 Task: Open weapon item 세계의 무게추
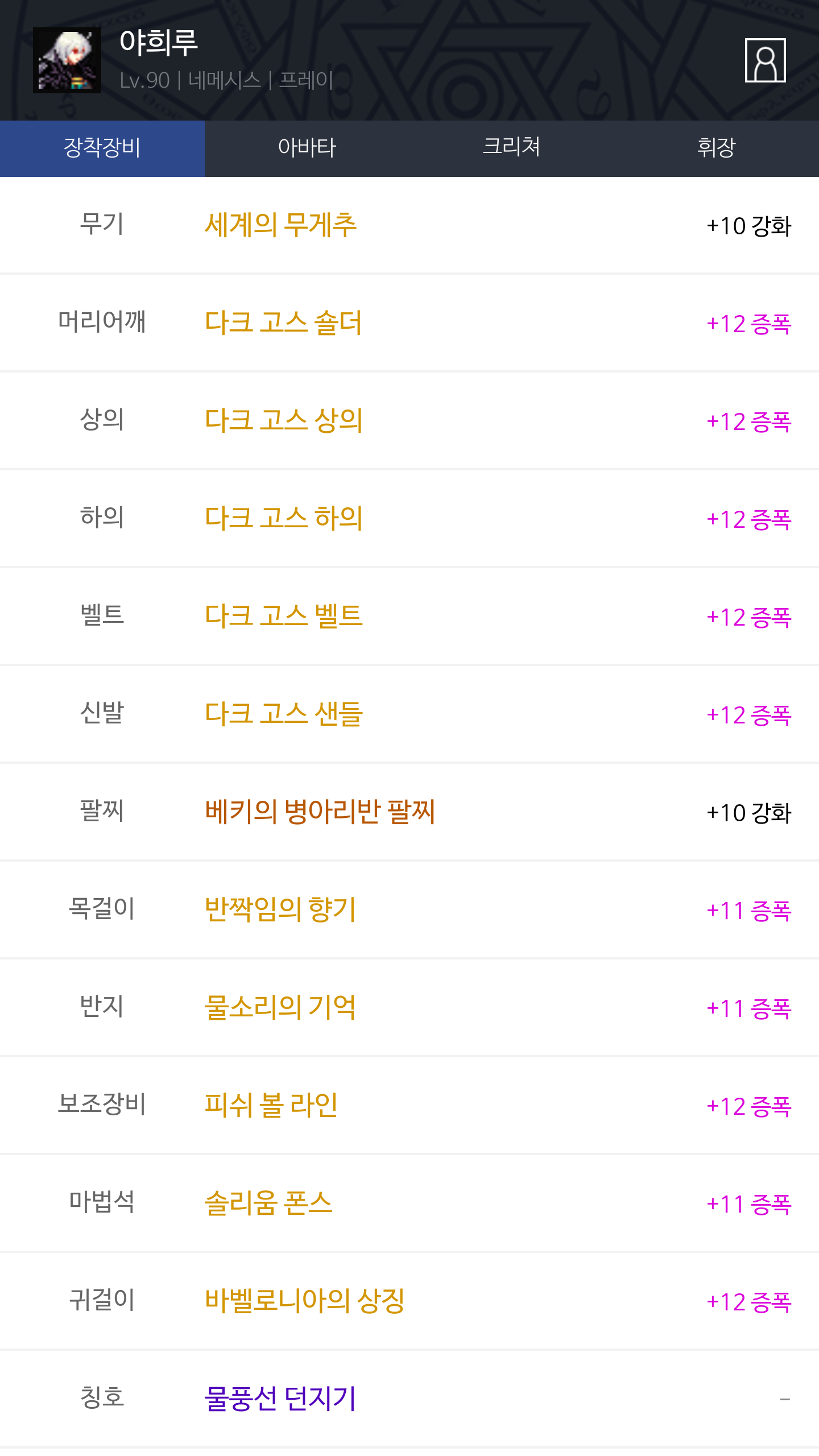281,225
